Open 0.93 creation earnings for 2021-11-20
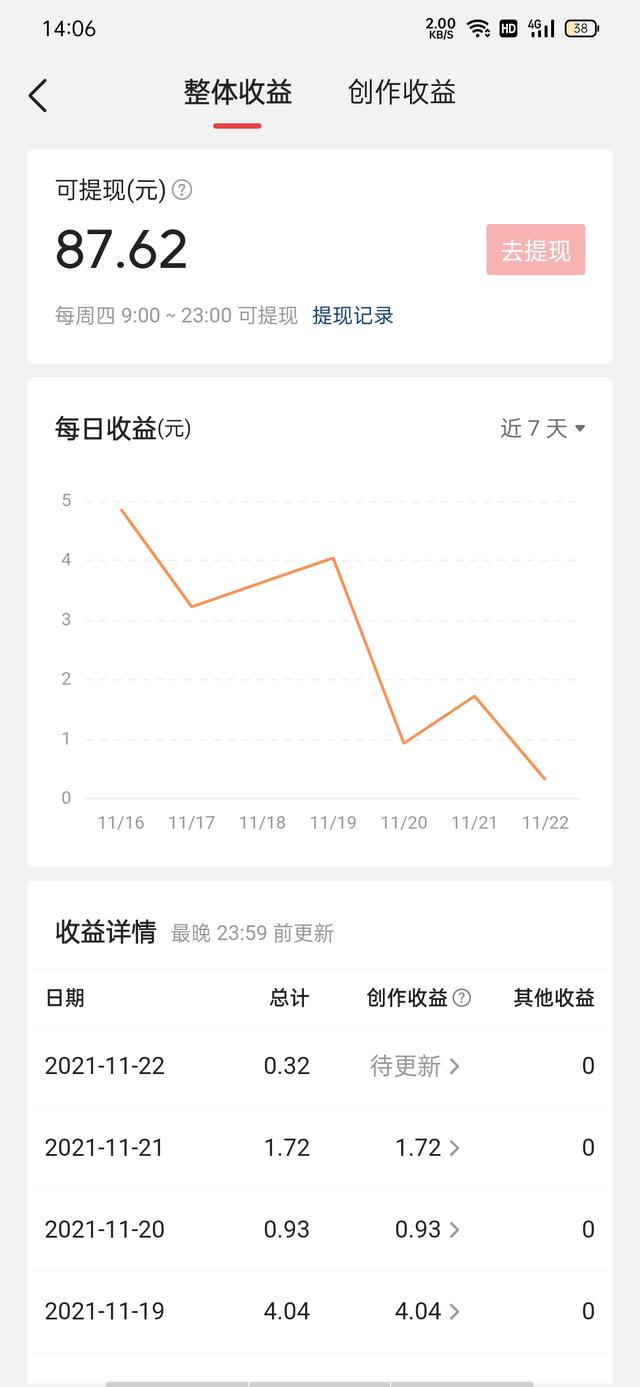 pos(428,1230)
